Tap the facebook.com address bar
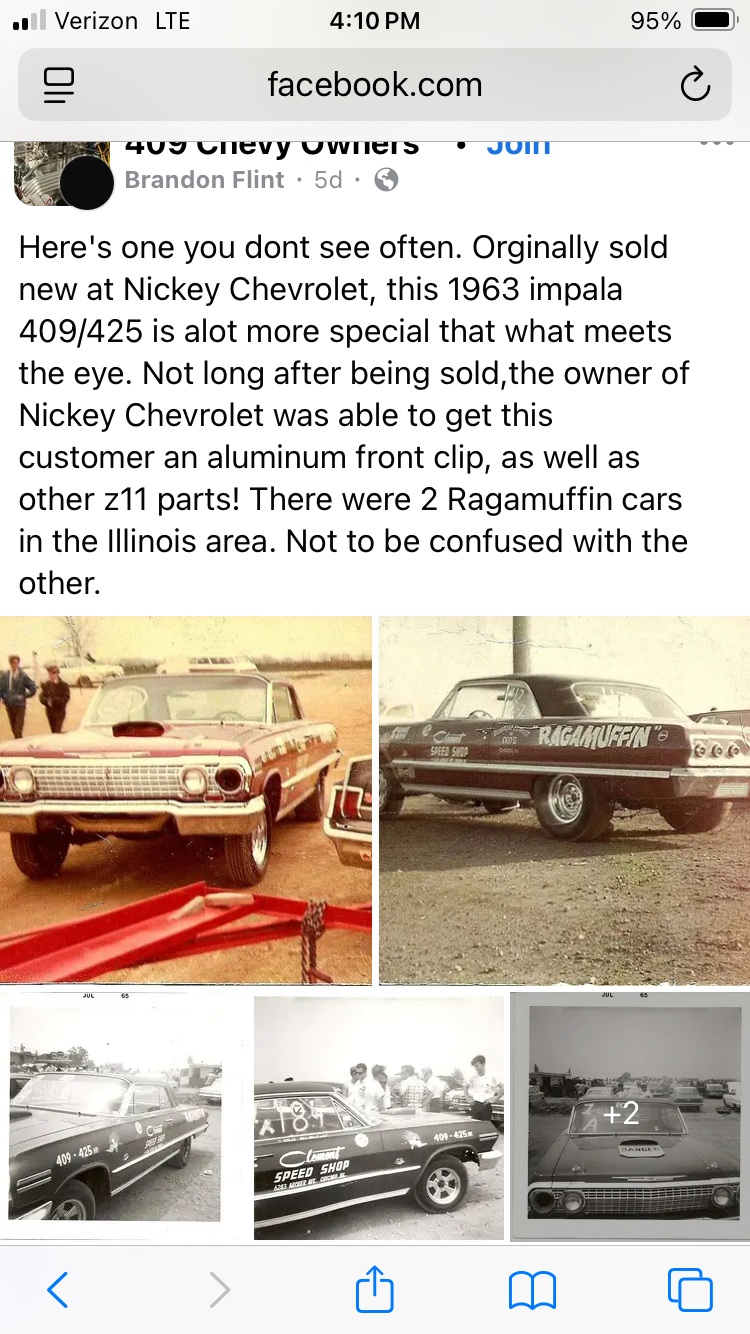 (x=374, y=85)
